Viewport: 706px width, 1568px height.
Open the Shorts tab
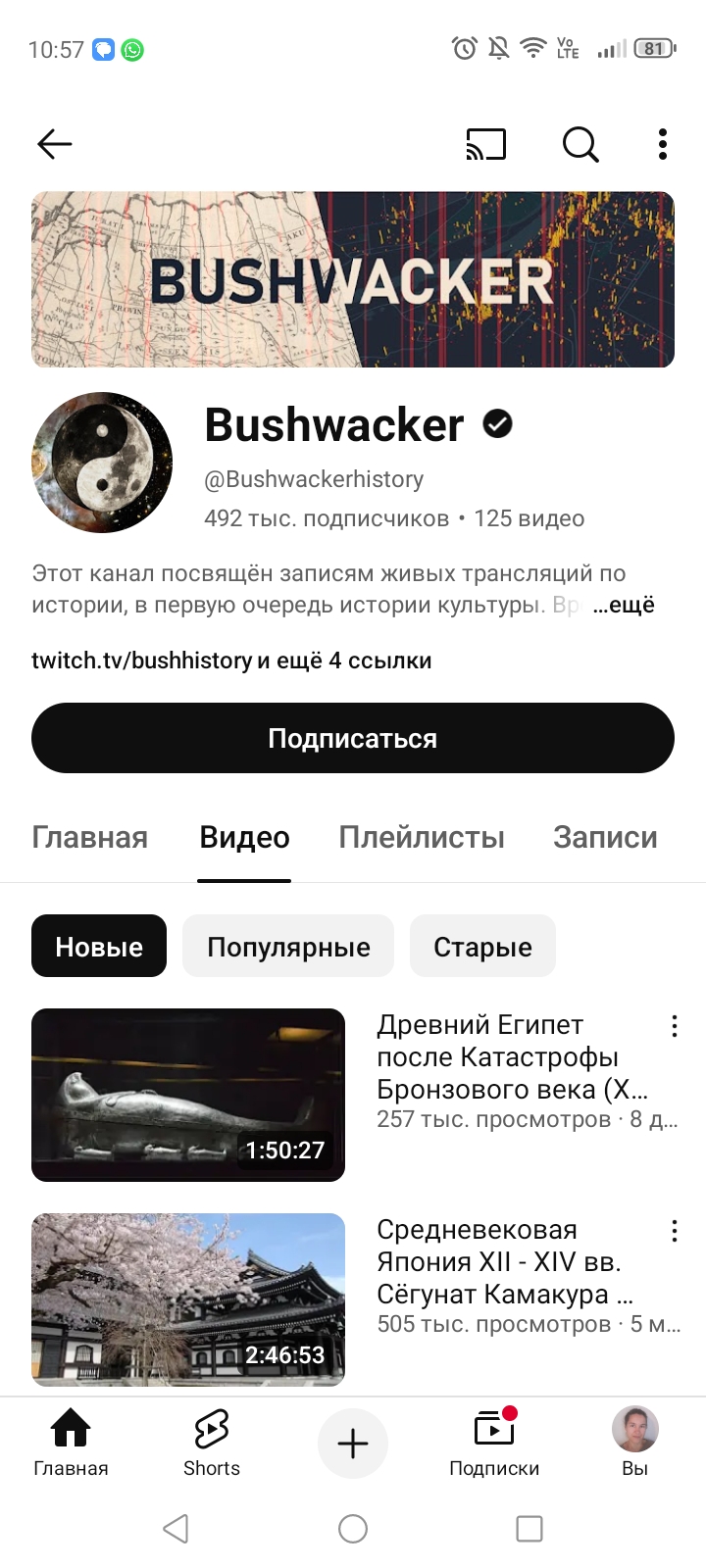[212, 1443]
